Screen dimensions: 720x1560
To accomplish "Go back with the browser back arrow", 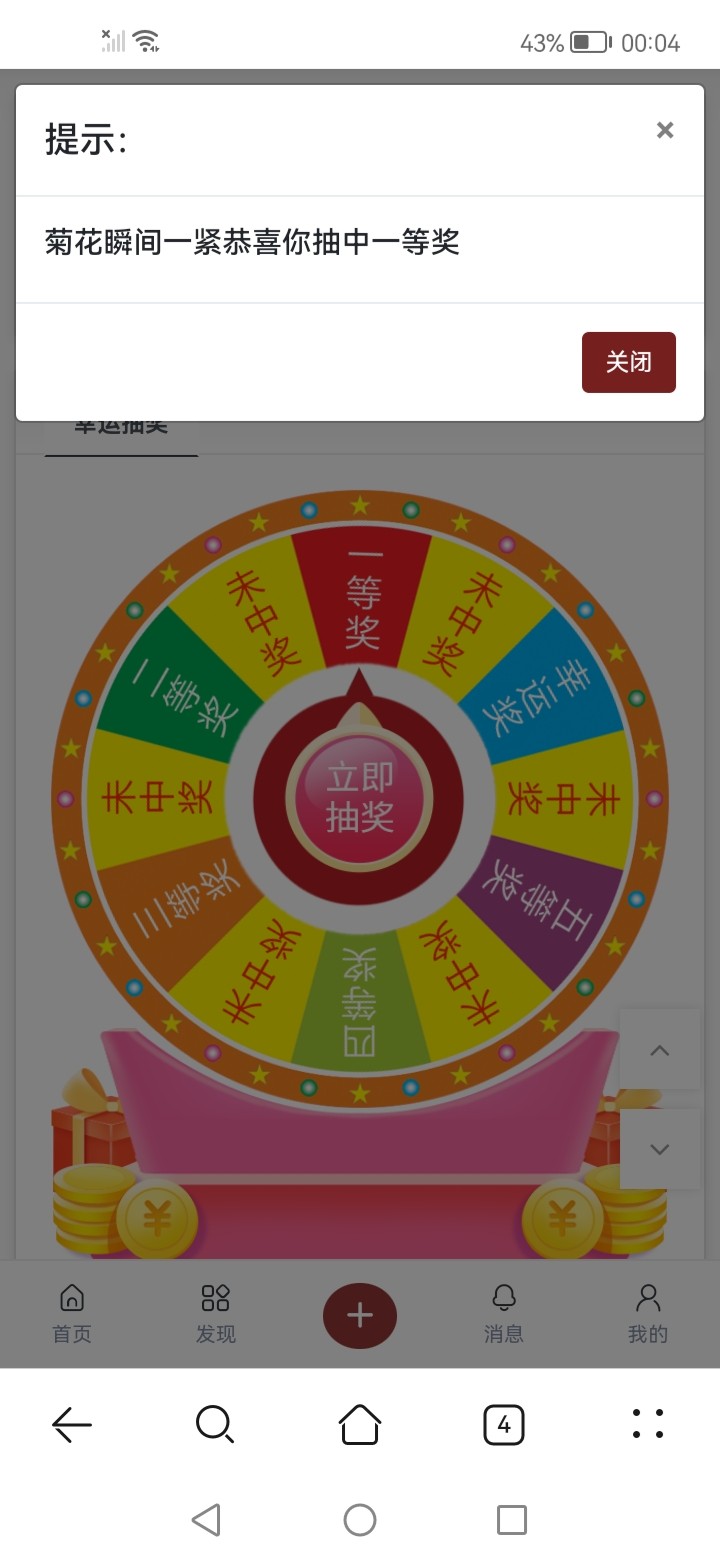I will click(72, 1424).
